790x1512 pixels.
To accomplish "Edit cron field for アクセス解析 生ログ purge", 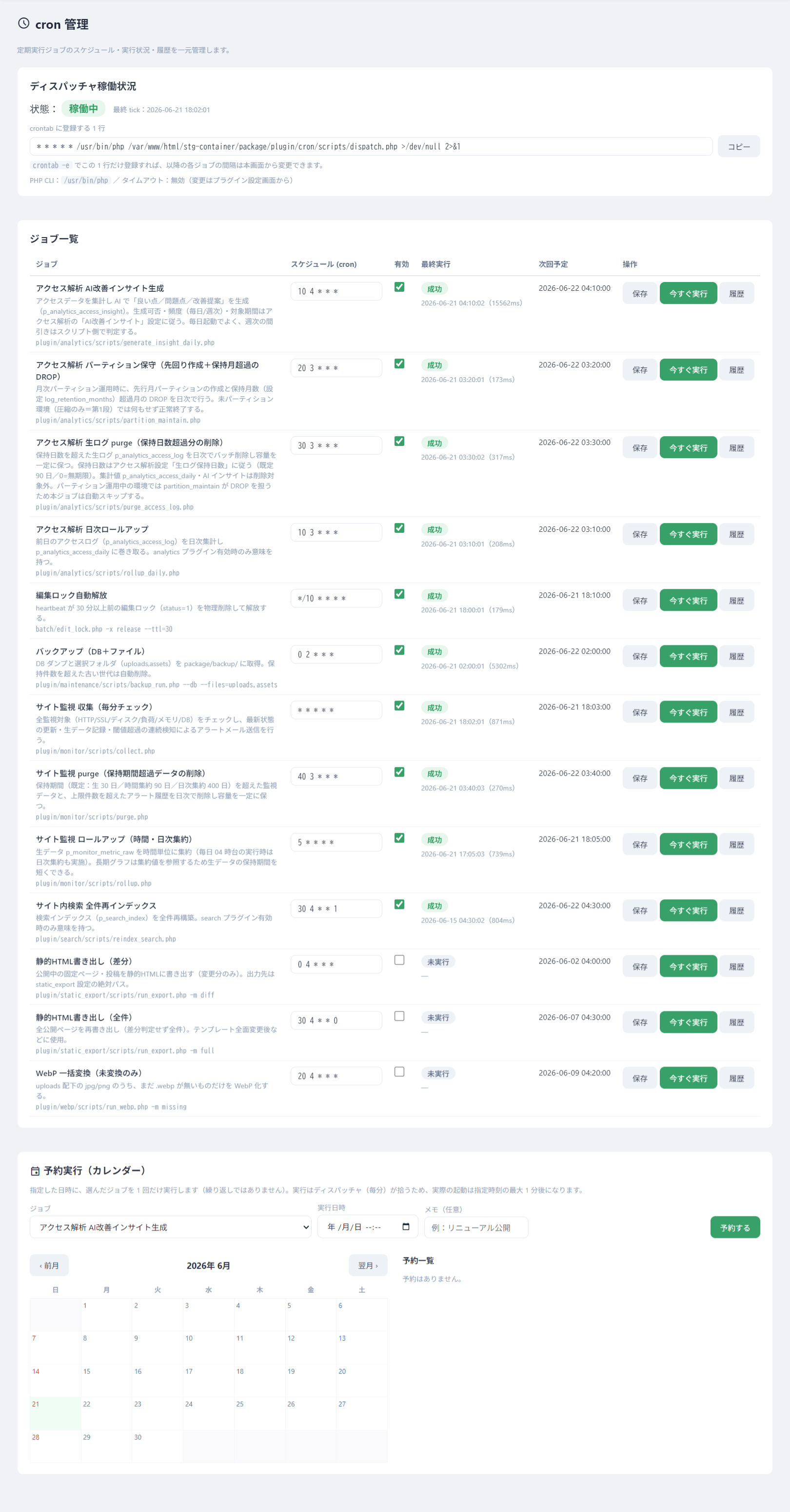I will [x=336, y=445].
